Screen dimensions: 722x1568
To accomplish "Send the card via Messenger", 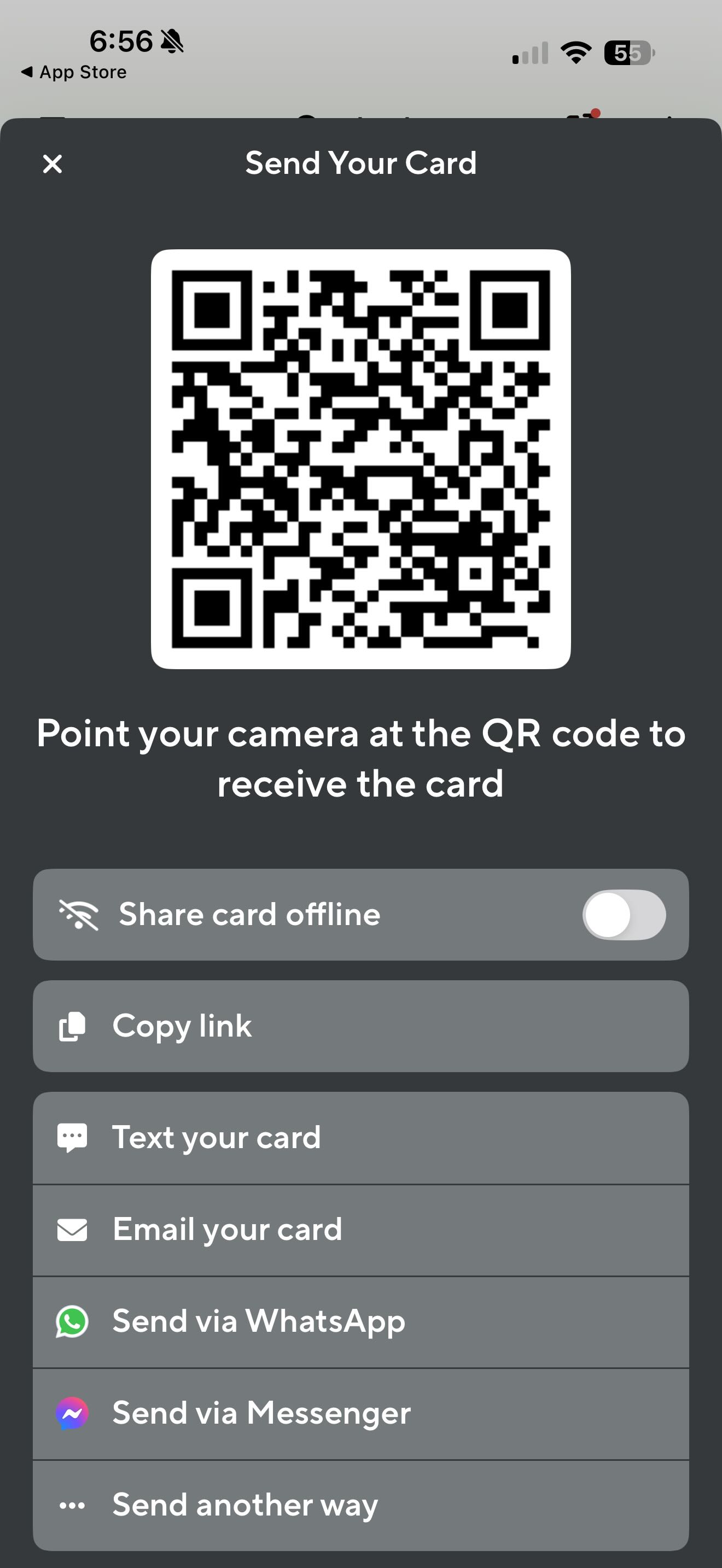I will click(360, 1413).
